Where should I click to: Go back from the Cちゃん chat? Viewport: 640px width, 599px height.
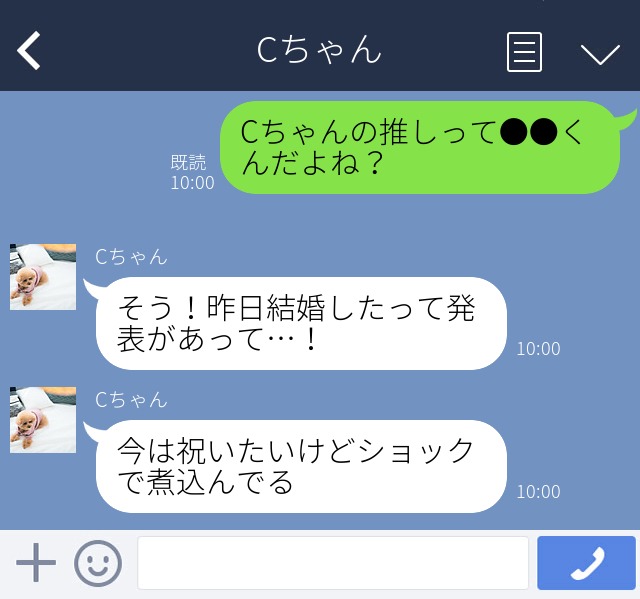point(30,51)
